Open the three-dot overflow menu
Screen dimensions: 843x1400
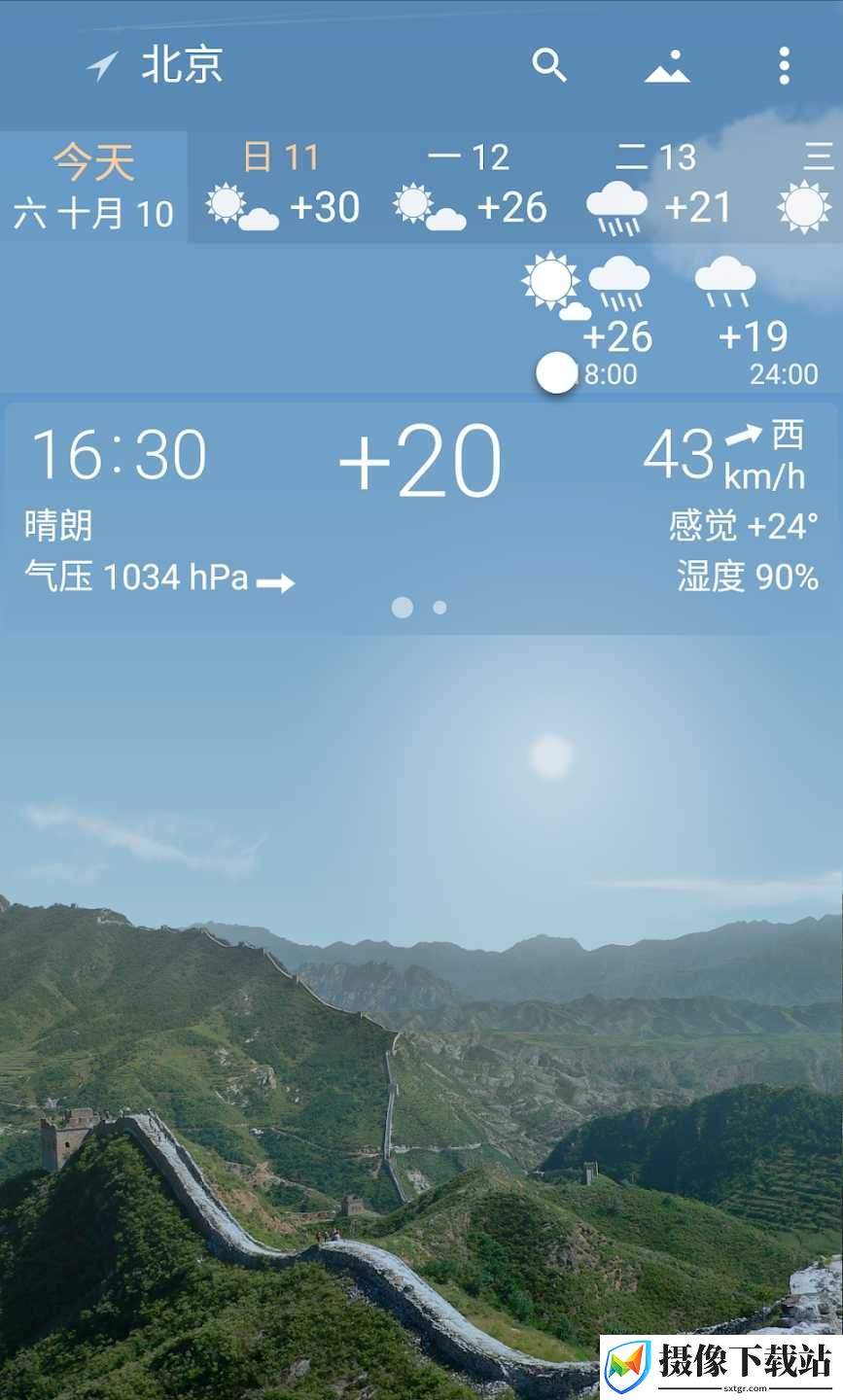[x=784, y=66]
